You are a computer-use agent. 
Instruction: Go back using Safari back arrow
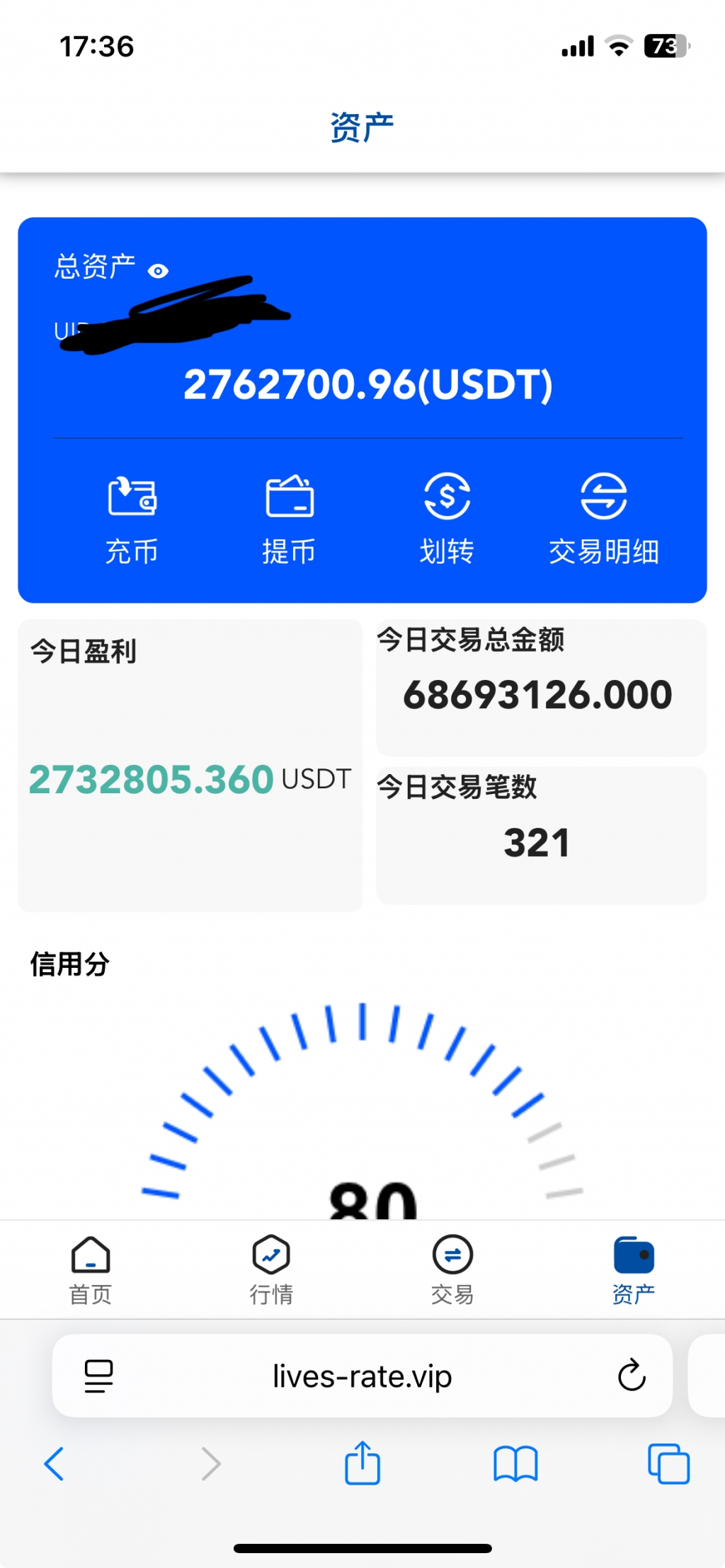[55, 1465]
